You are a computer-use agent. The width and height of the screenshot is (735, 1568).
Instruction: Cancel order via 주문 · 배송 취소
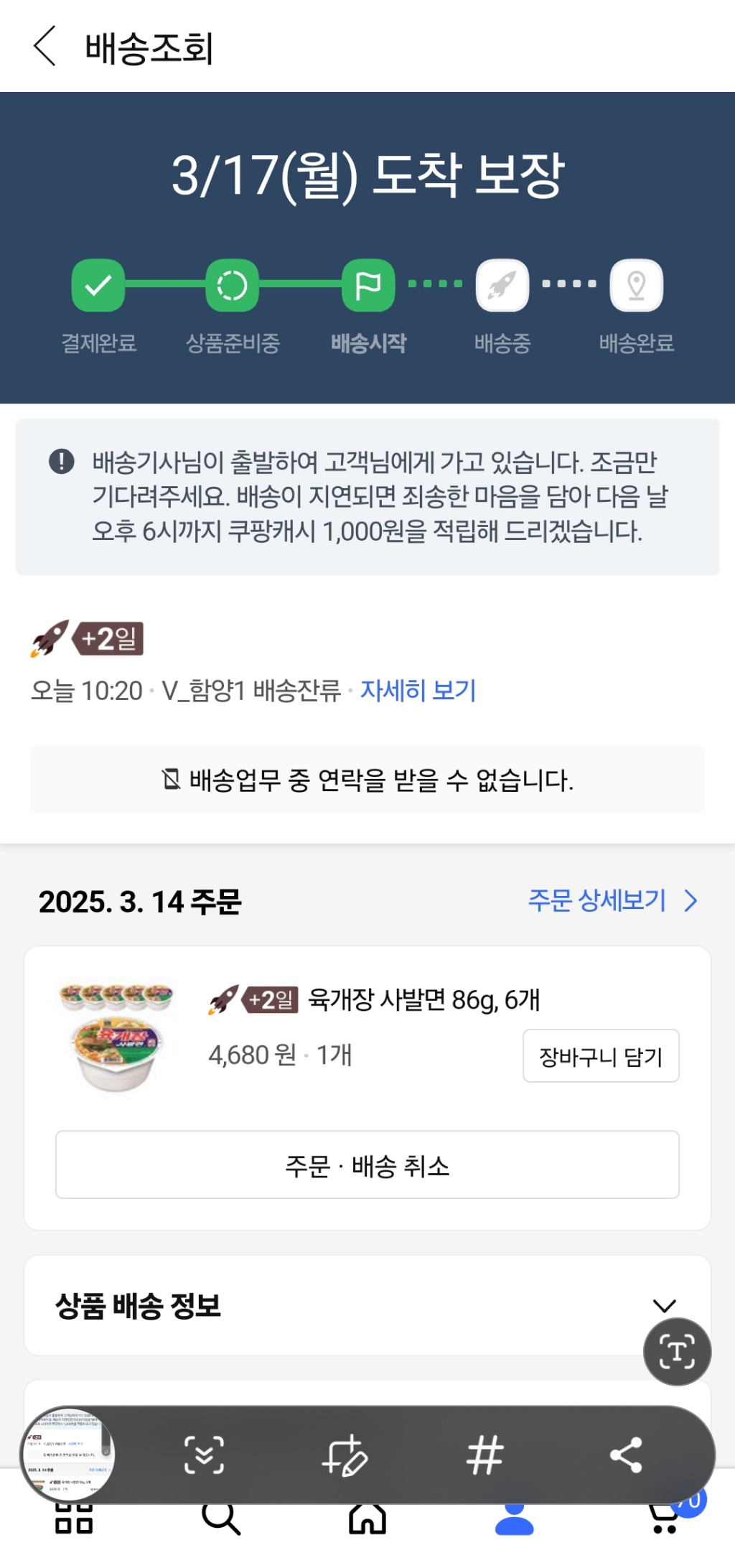367,1165
